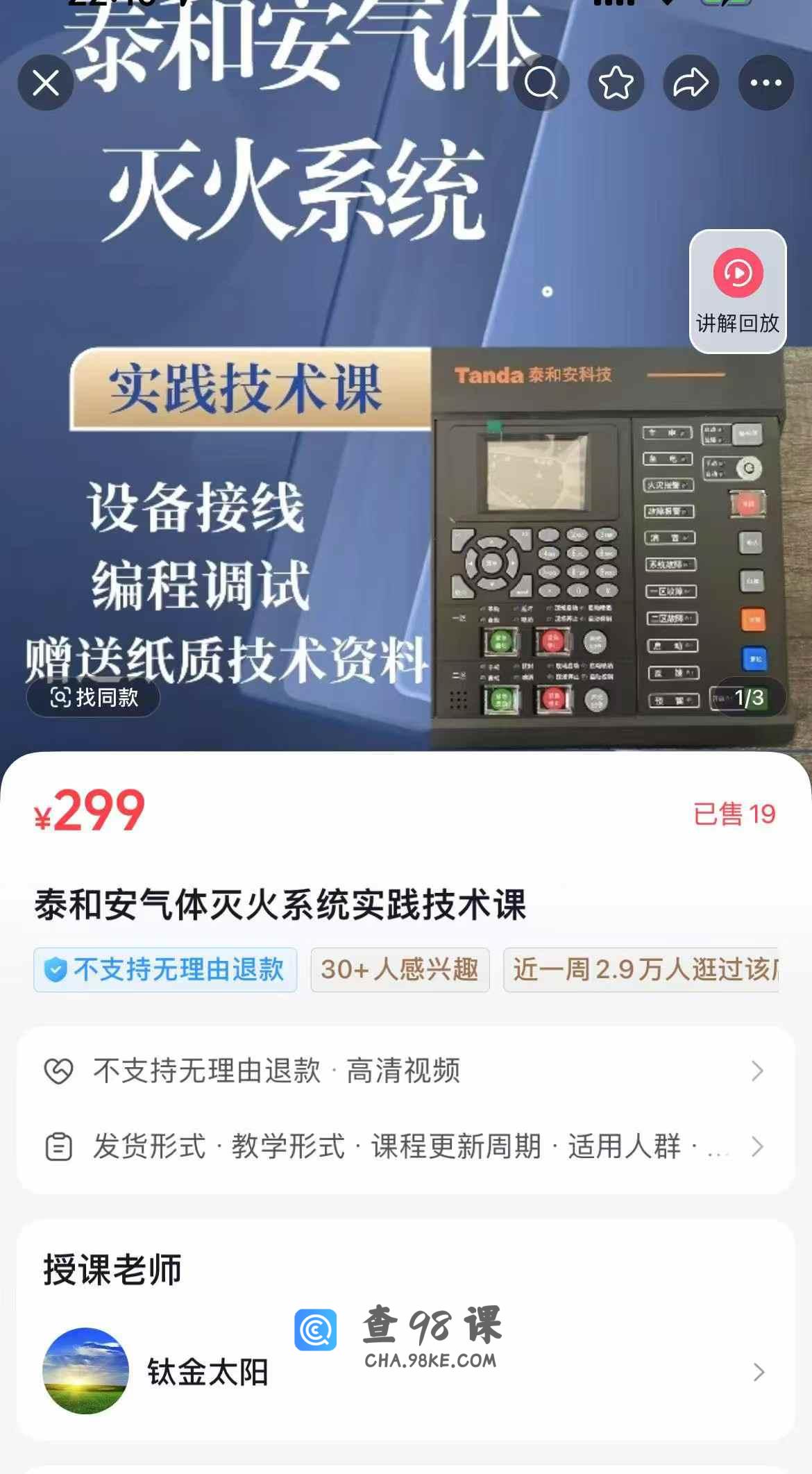This screenshot has height=1474, width=812.
Task: Open the search icon
Action: click(541, 83)
